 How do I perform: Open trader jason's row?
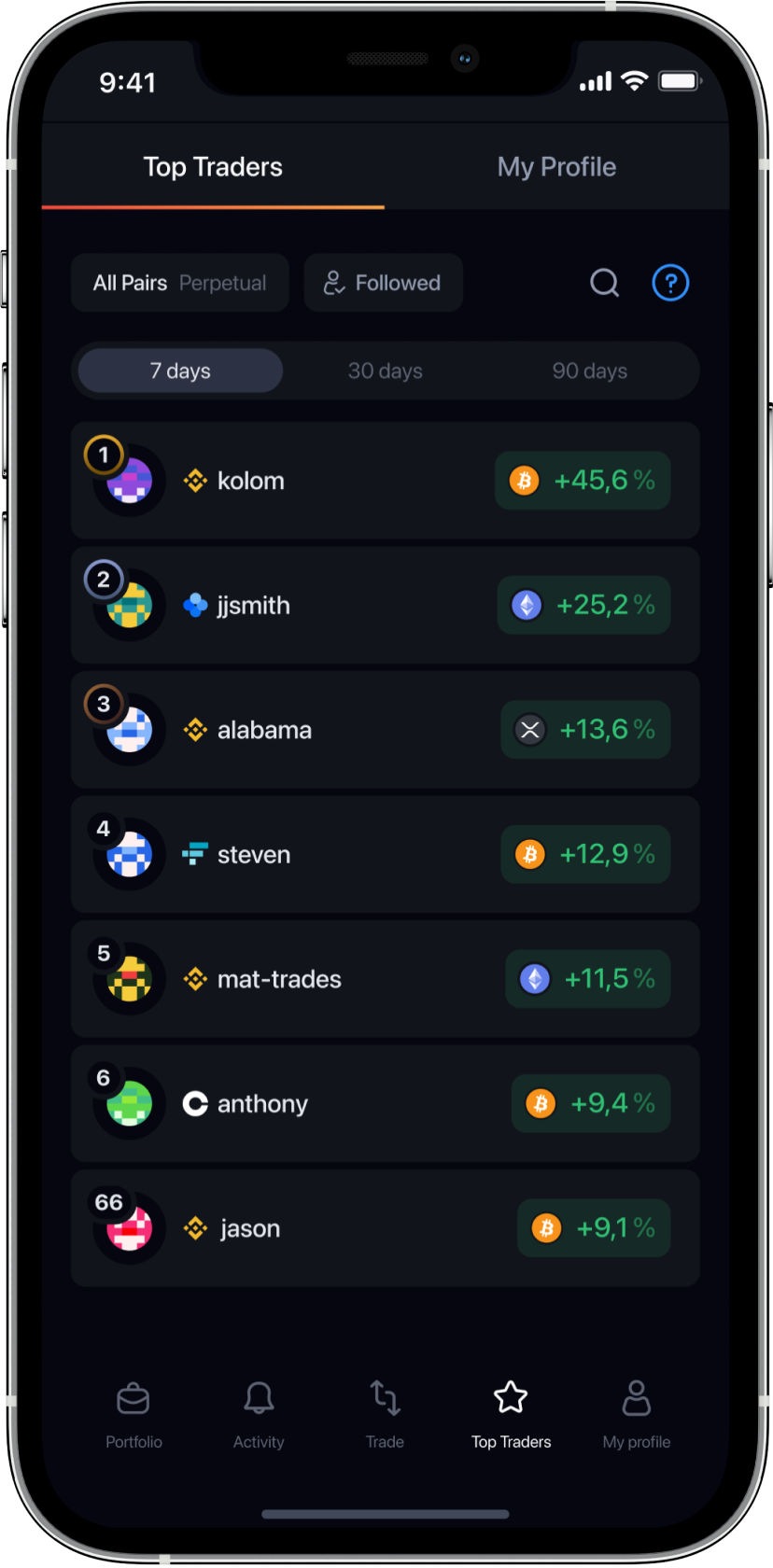pos(385,1228)
